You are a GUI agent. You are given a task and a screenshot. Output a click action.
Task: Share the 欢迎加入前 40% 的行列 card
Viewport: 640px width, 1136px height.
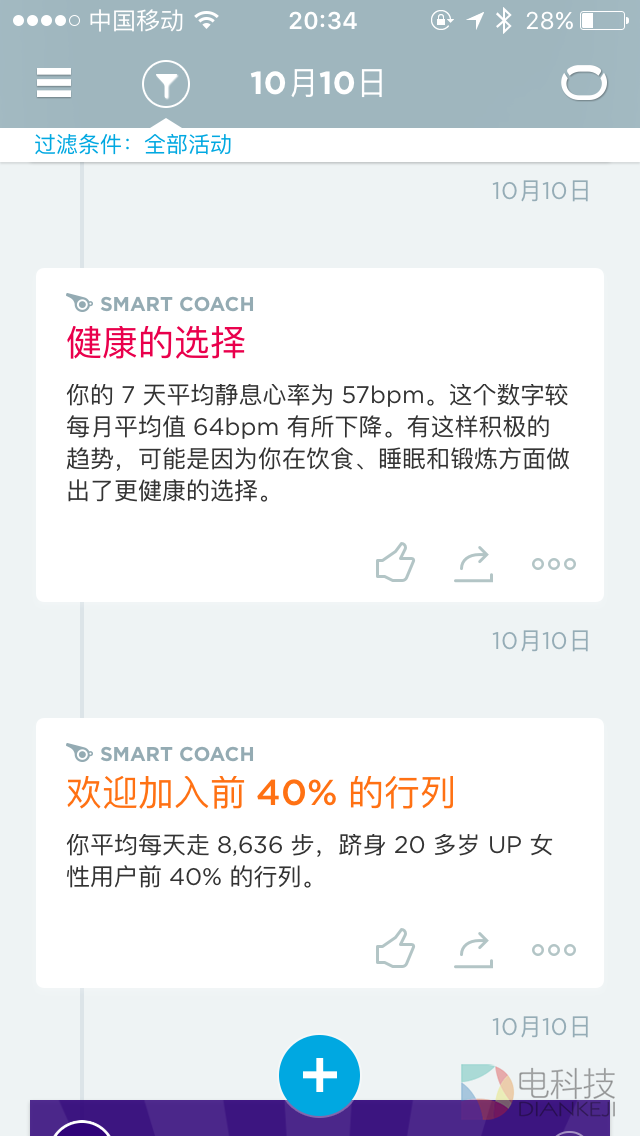(x=474, y=949)
